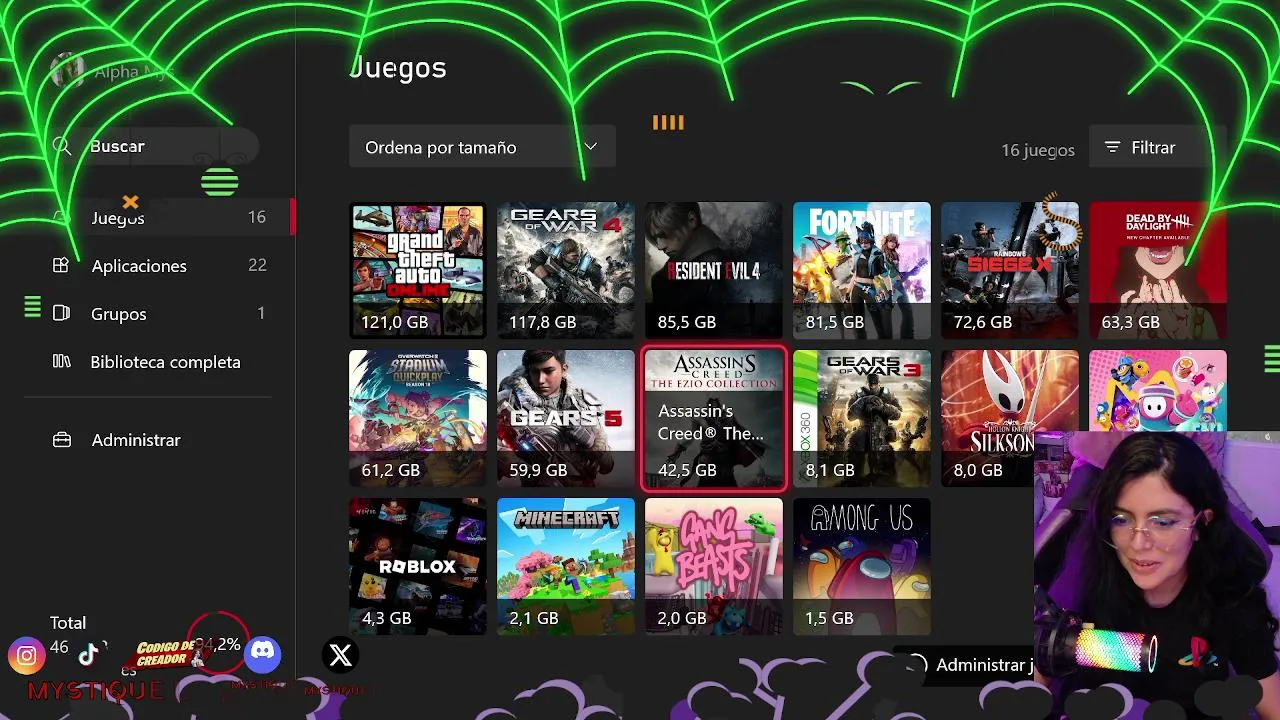
Task: Open Assassin's Creed The Ezio Collection
Action: pyautogui.click(x=714, y=419)
